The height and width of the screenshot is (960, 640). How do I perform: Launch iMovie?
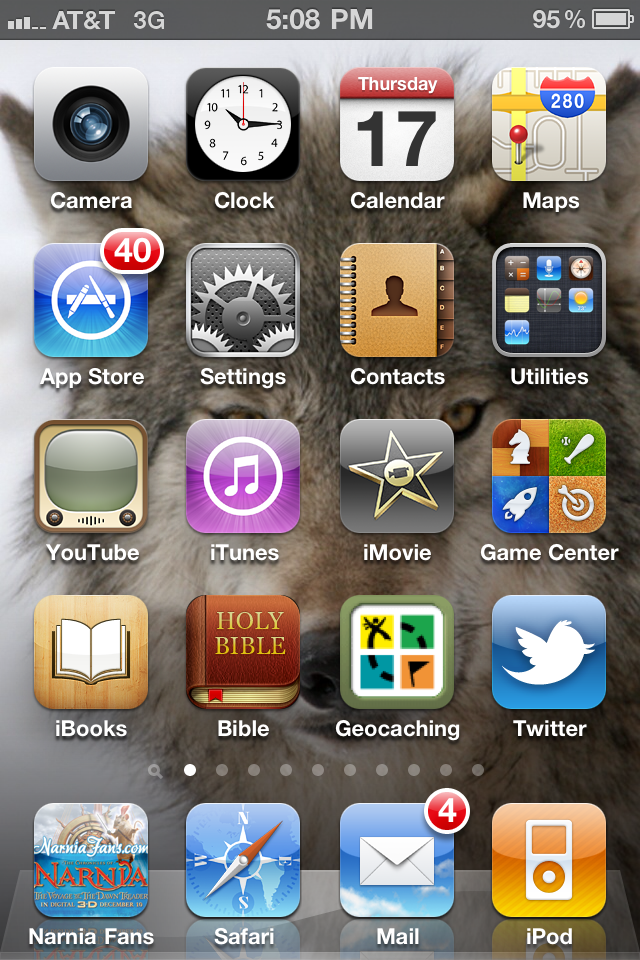(x=397, y=476)
